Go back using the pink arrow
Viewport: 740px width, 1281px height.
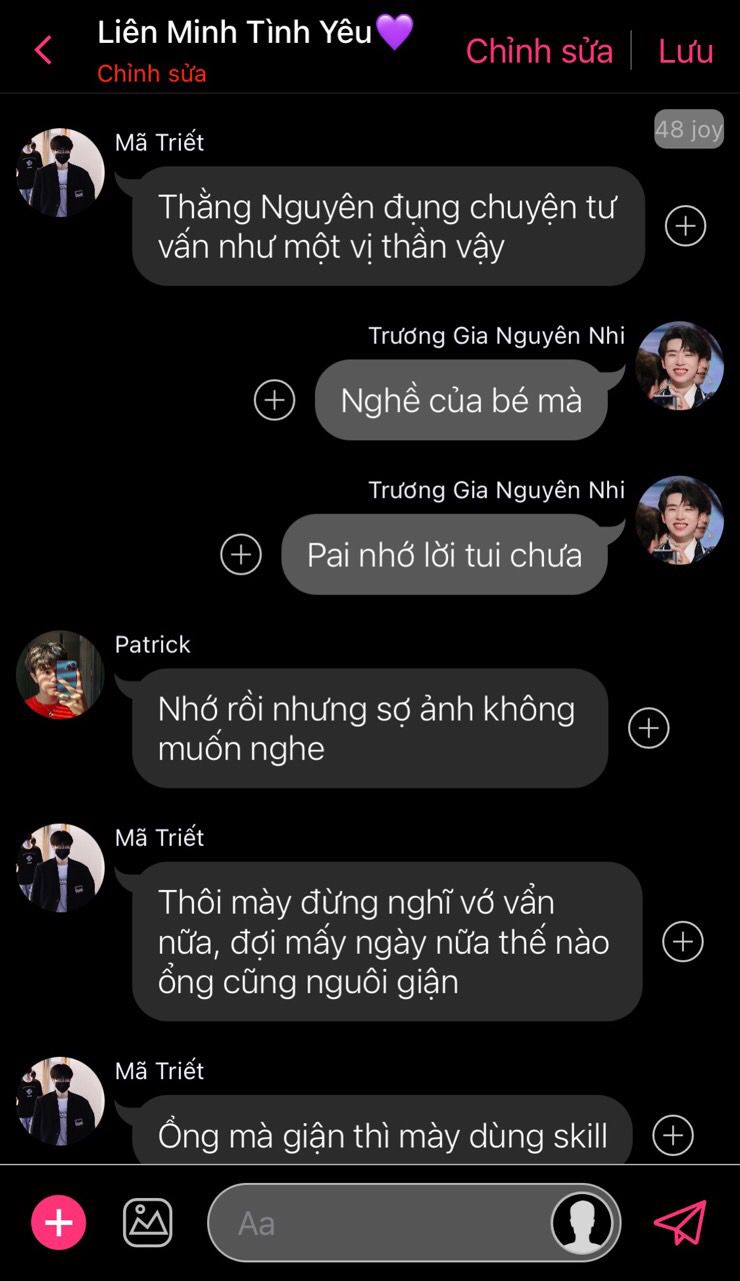click(x=43, y=50)
